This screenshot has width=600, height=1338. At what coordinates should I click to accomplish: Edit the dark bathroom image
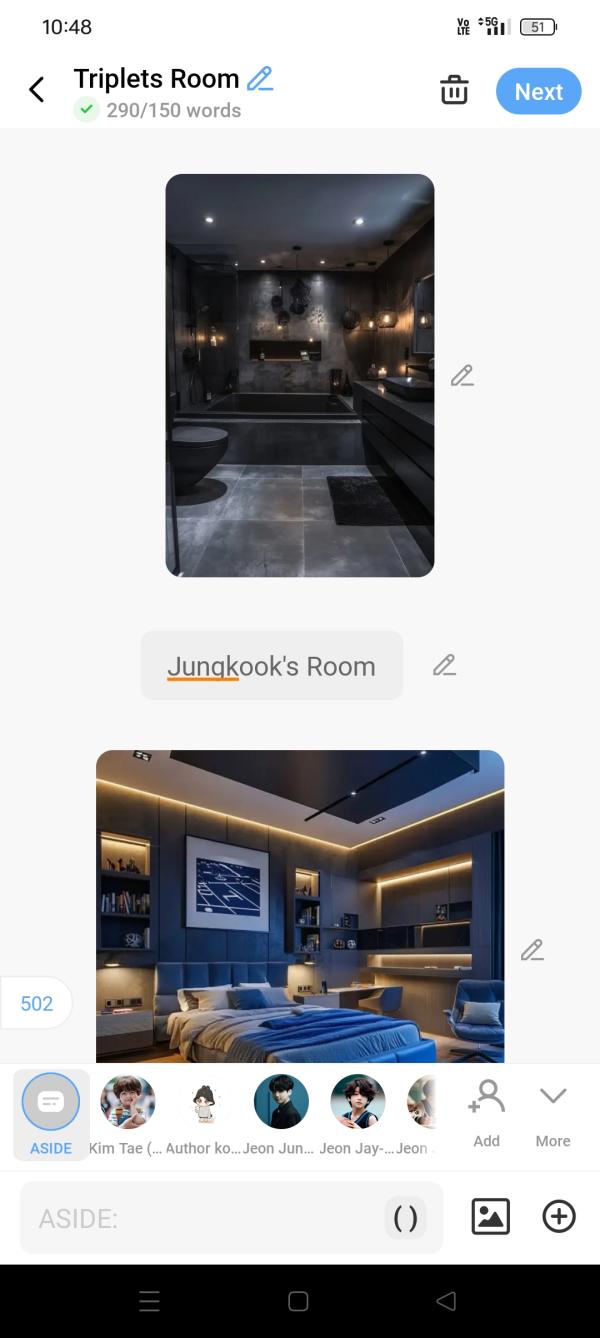(462, 376)
